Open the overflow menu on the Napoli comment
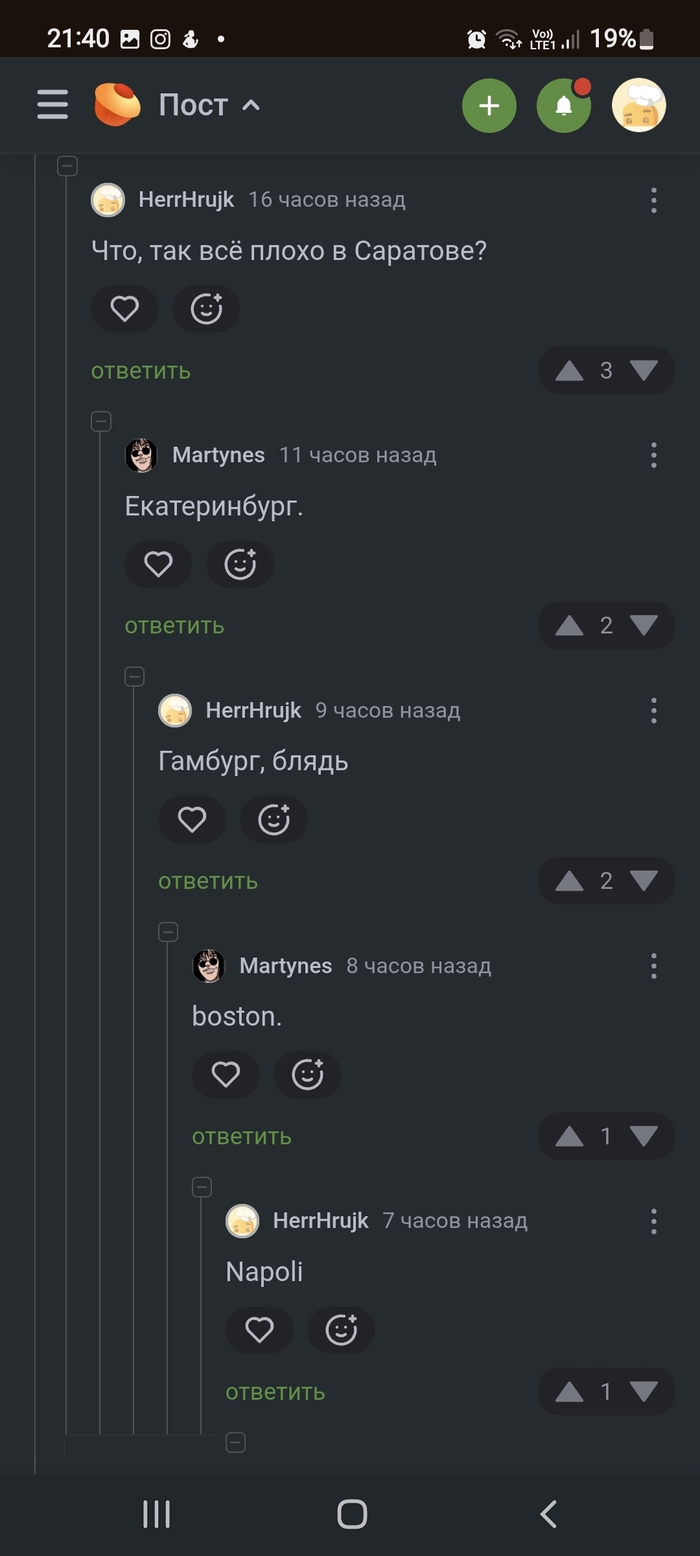The image size is (700, 1556). point(653,1221)
